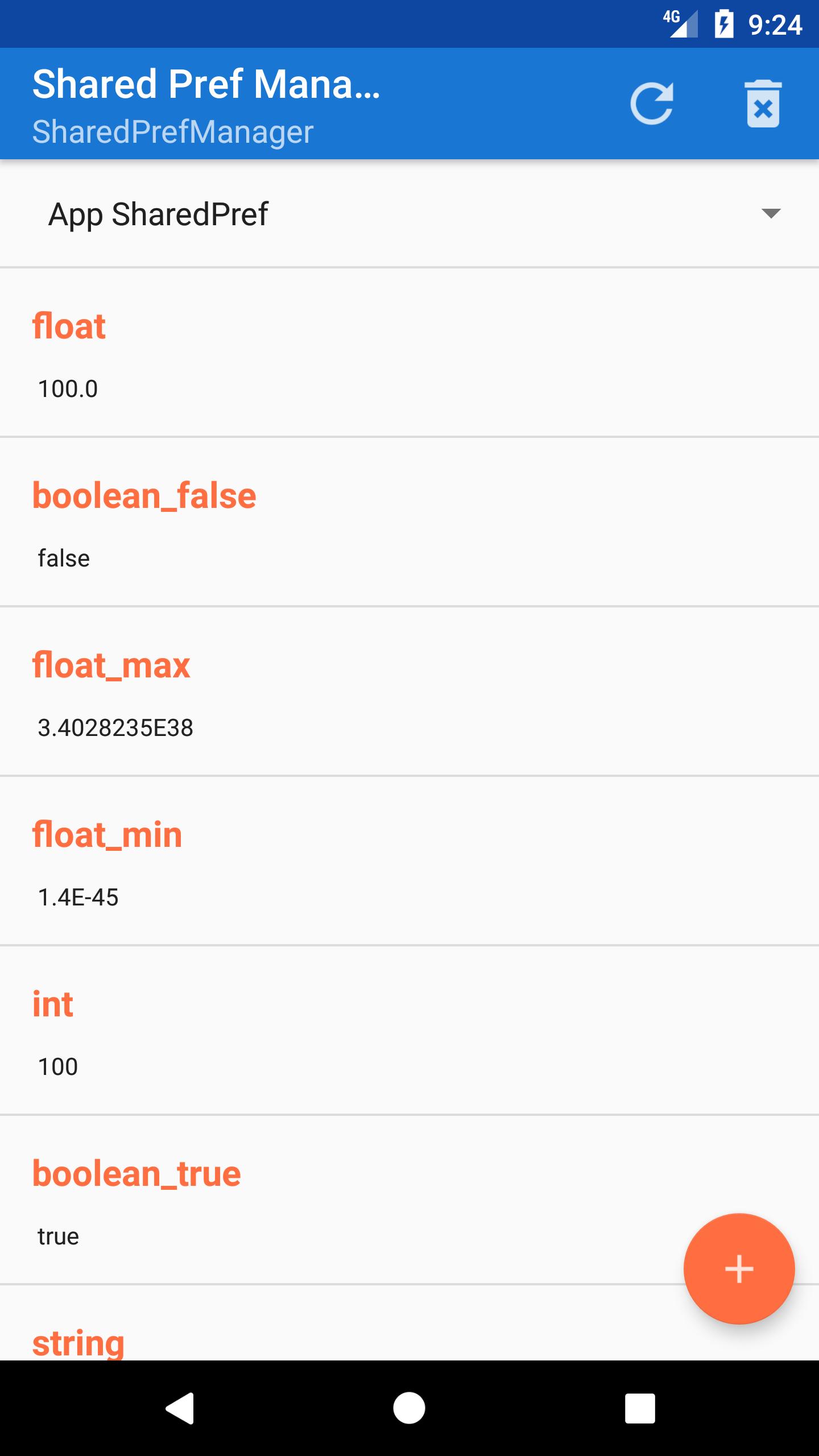The image size is (819, 1456).
Task: Tap the battery indicator in status bar
Action: click(724, 23)
